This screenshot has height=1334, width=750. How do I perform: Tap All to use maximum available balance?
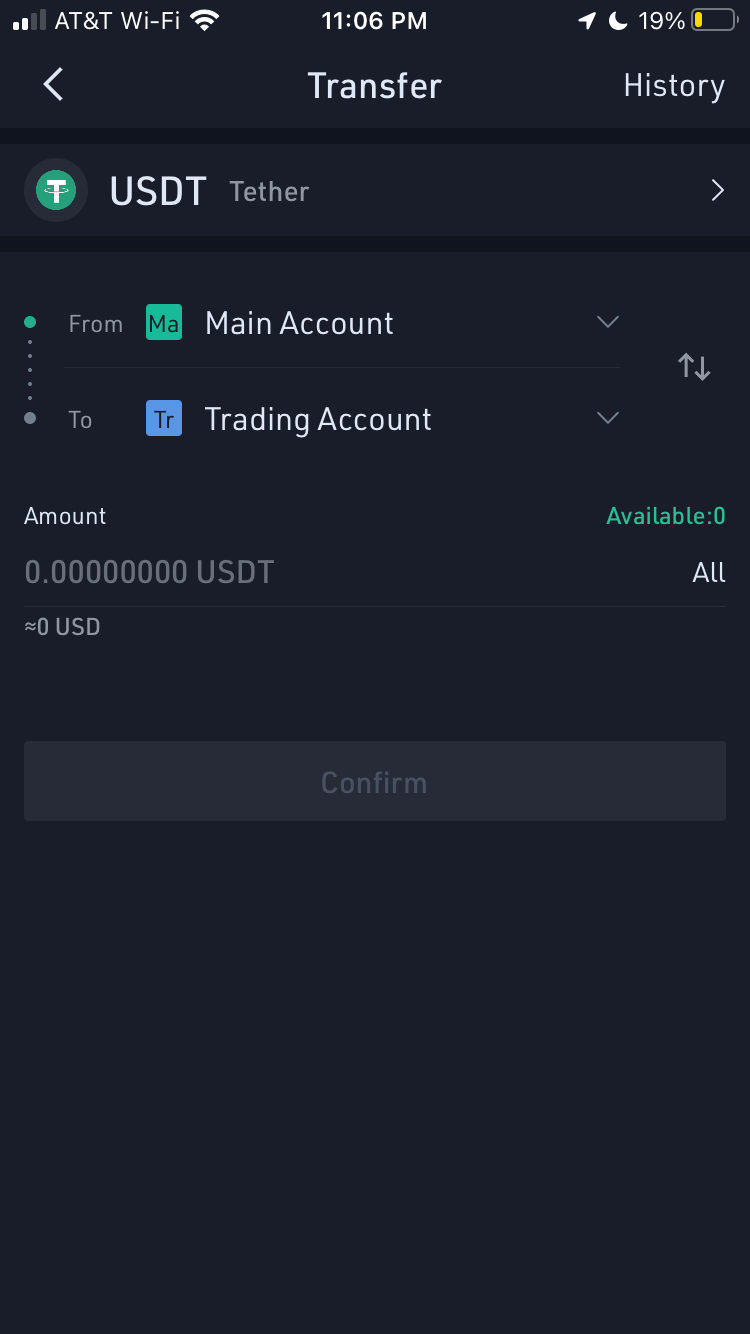[709, 572]
